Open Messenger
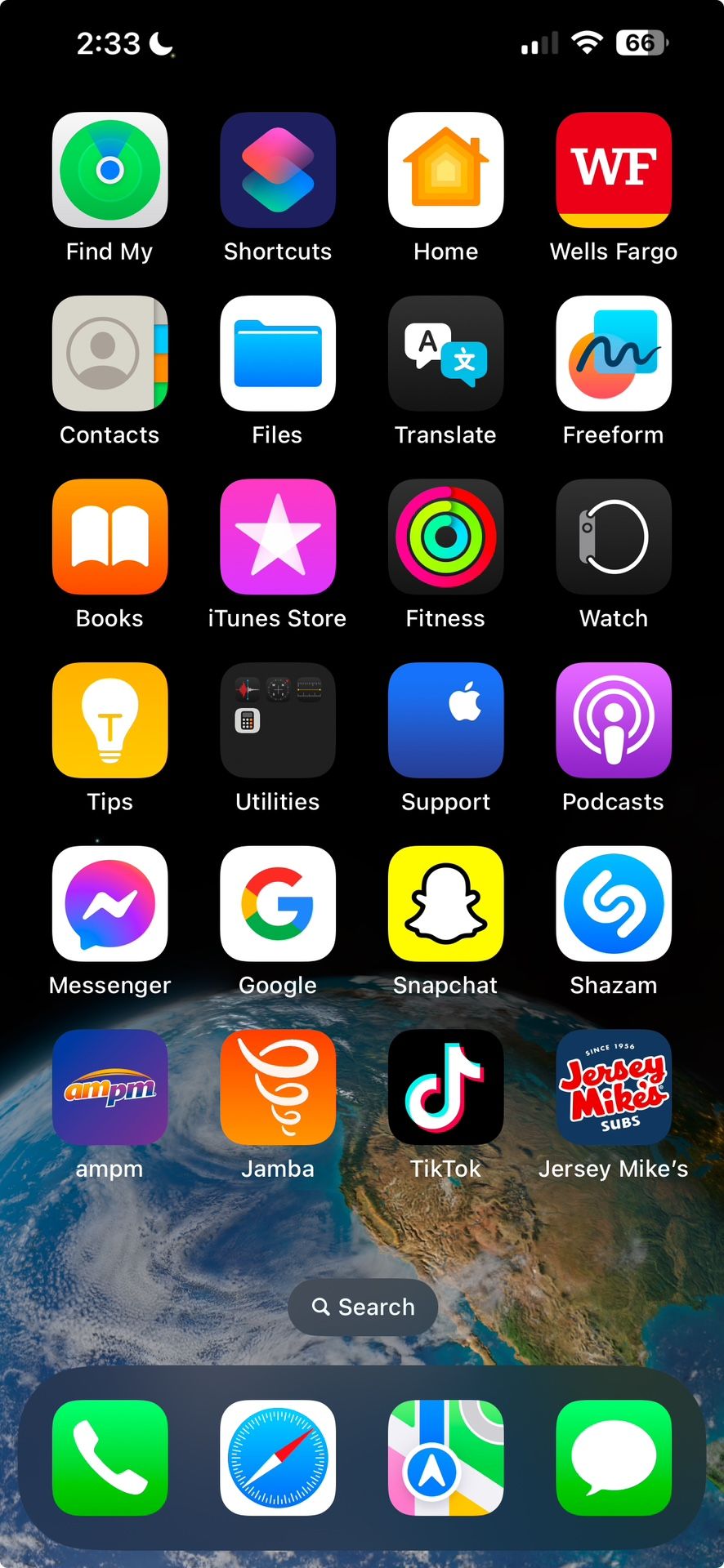Image resolution: width=724 pixels, height=1568 pixels. pos(110,902)
